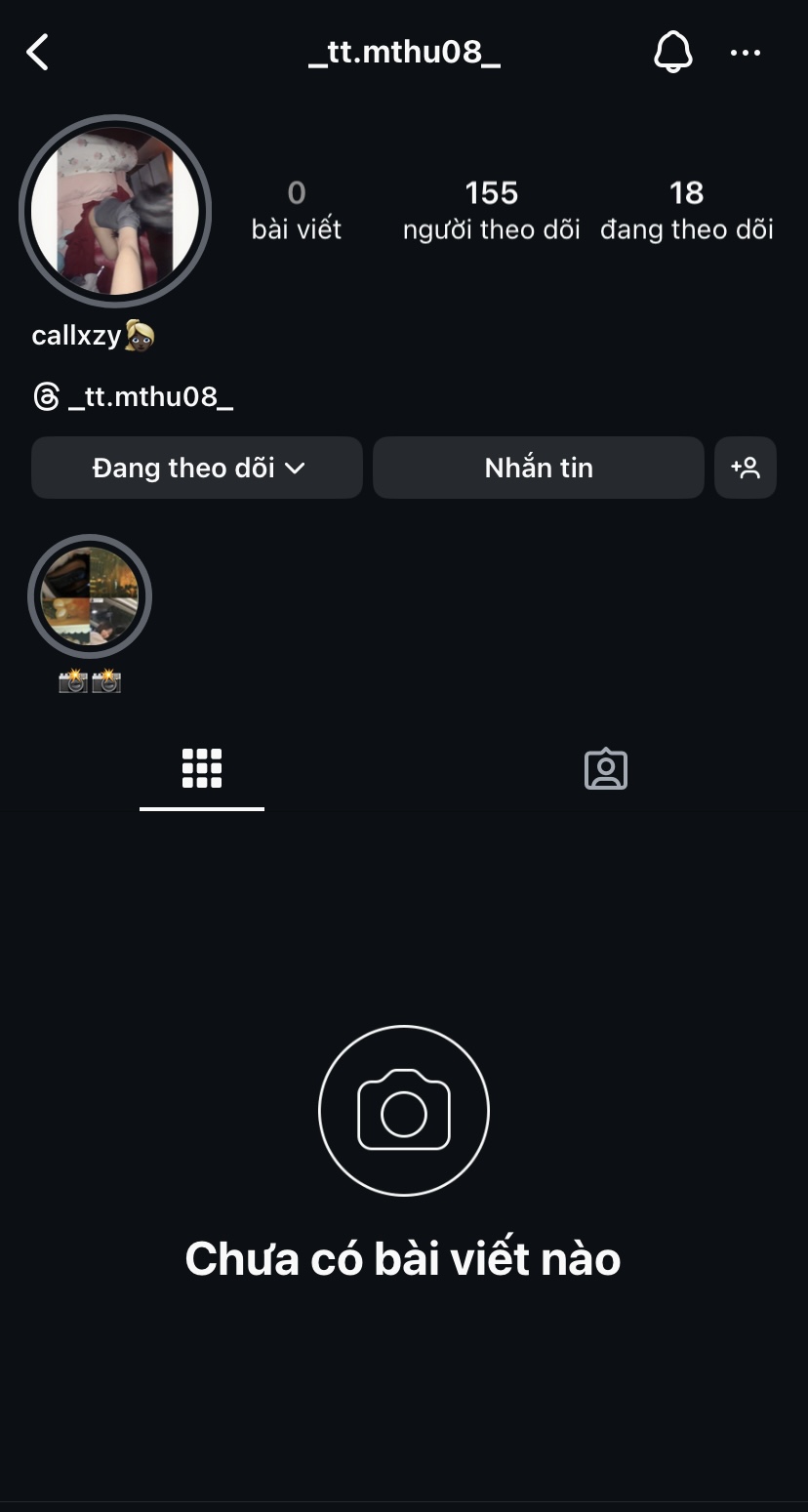
Task: View the profile picture story
Action: (x=115, y=211)
